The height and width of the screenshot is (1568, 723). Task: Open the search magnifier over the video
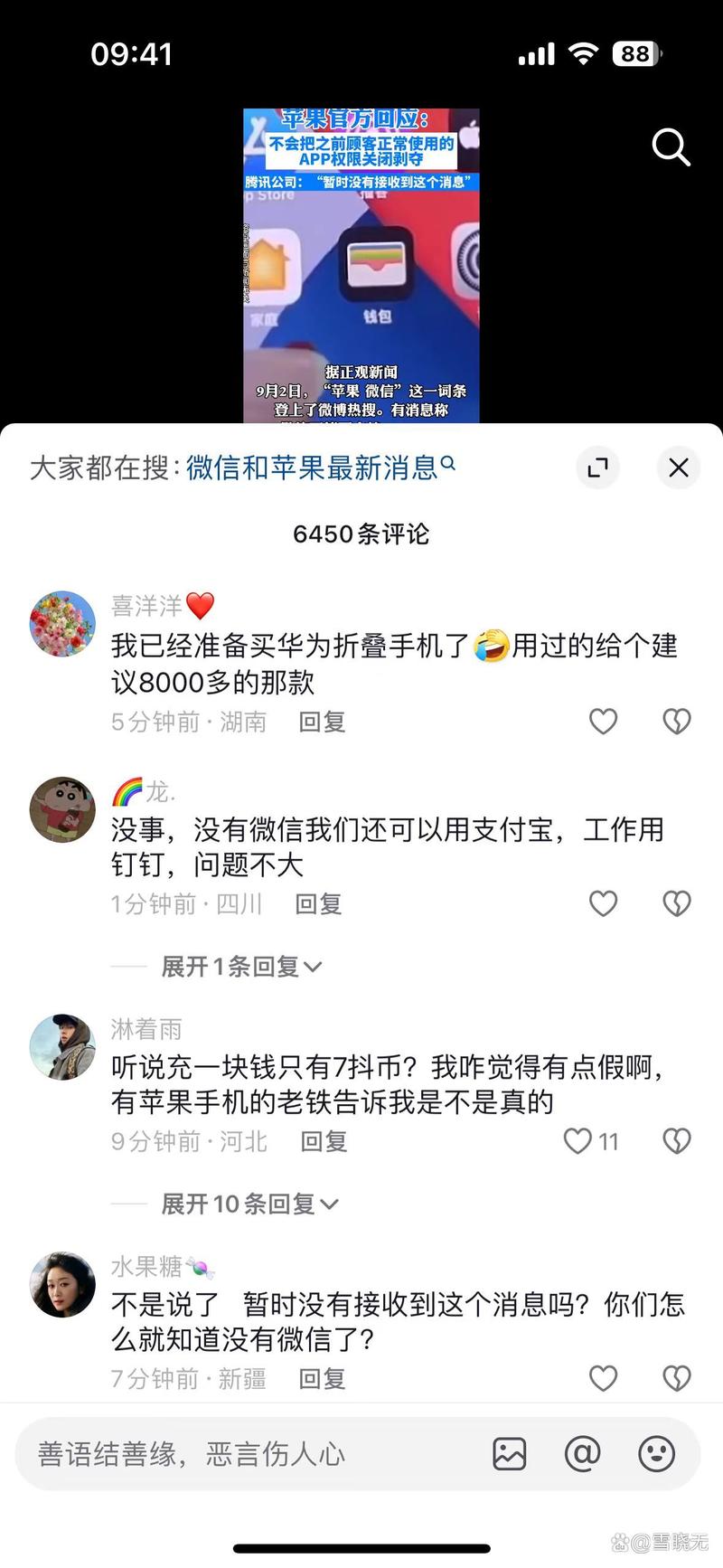tap(671, 147)
